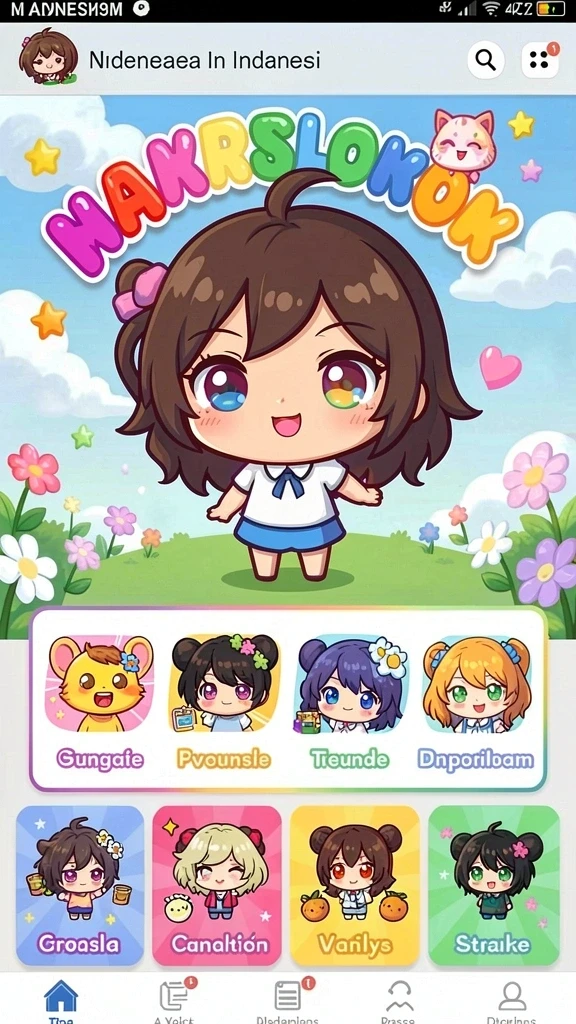
Task: Go to the home tab with house icon
Action: (61, 1000)
